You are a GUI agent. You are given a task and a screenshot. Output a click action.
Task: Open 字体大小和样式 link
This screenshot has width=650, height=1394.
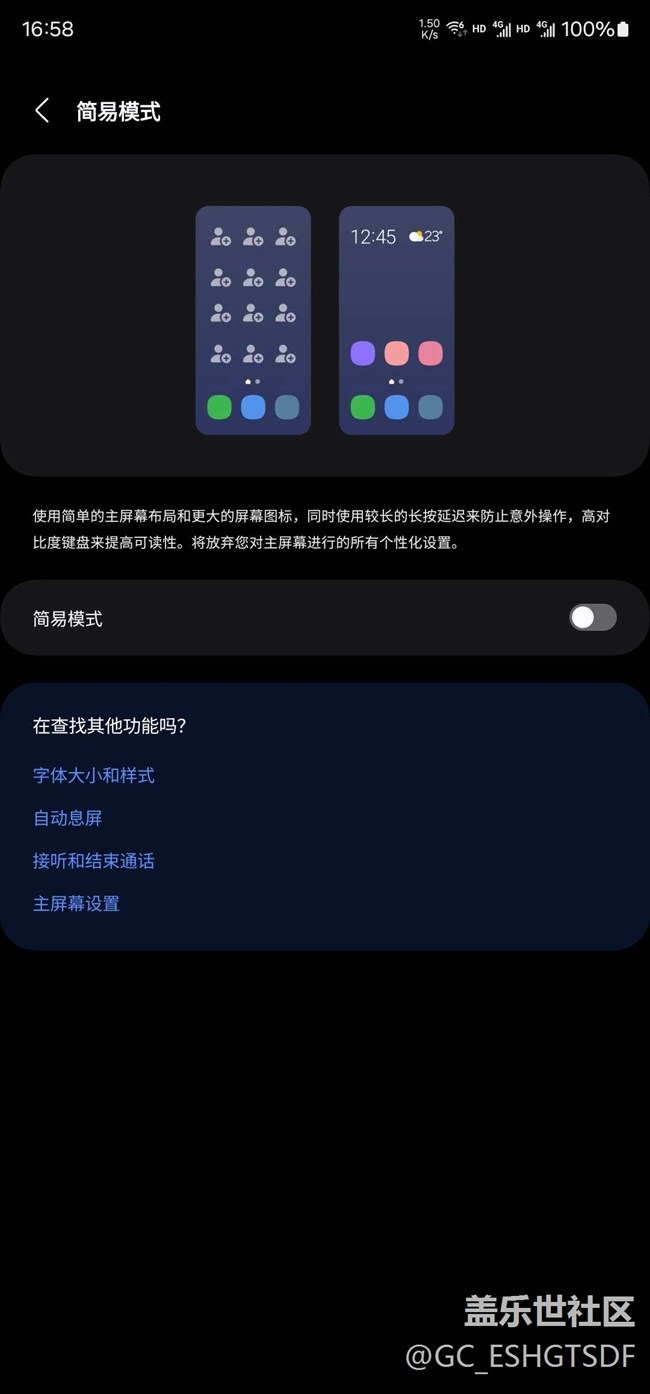[x=94, y=775]
